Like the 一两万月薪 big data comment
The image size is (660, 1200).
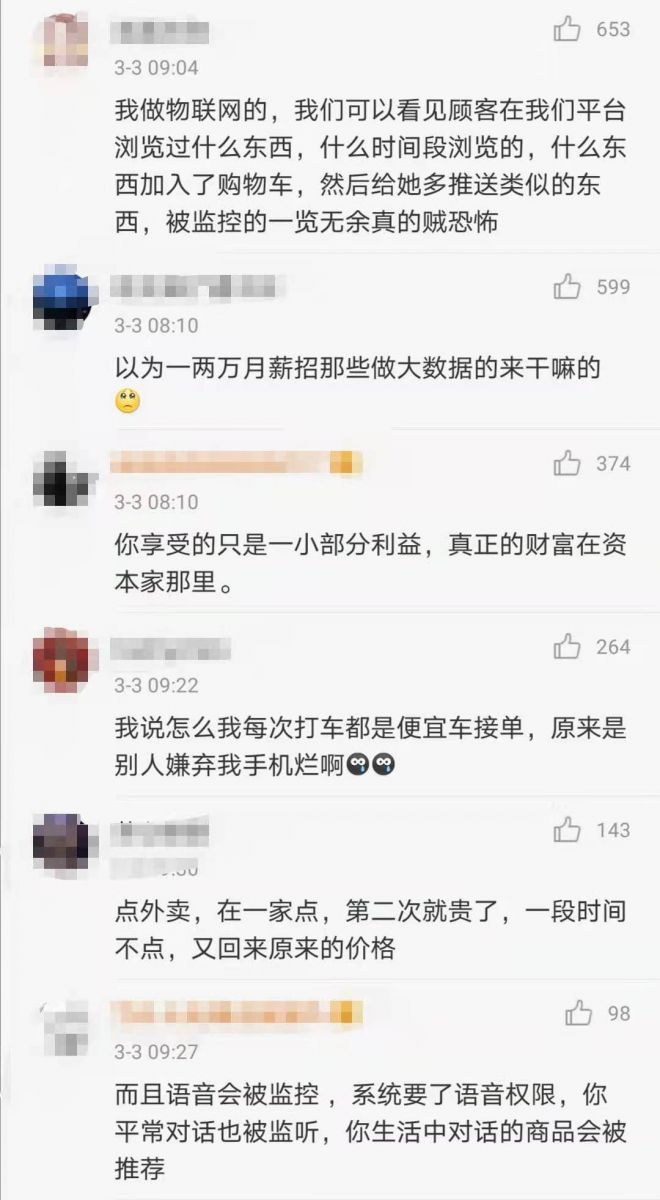[x=567, y=287]
